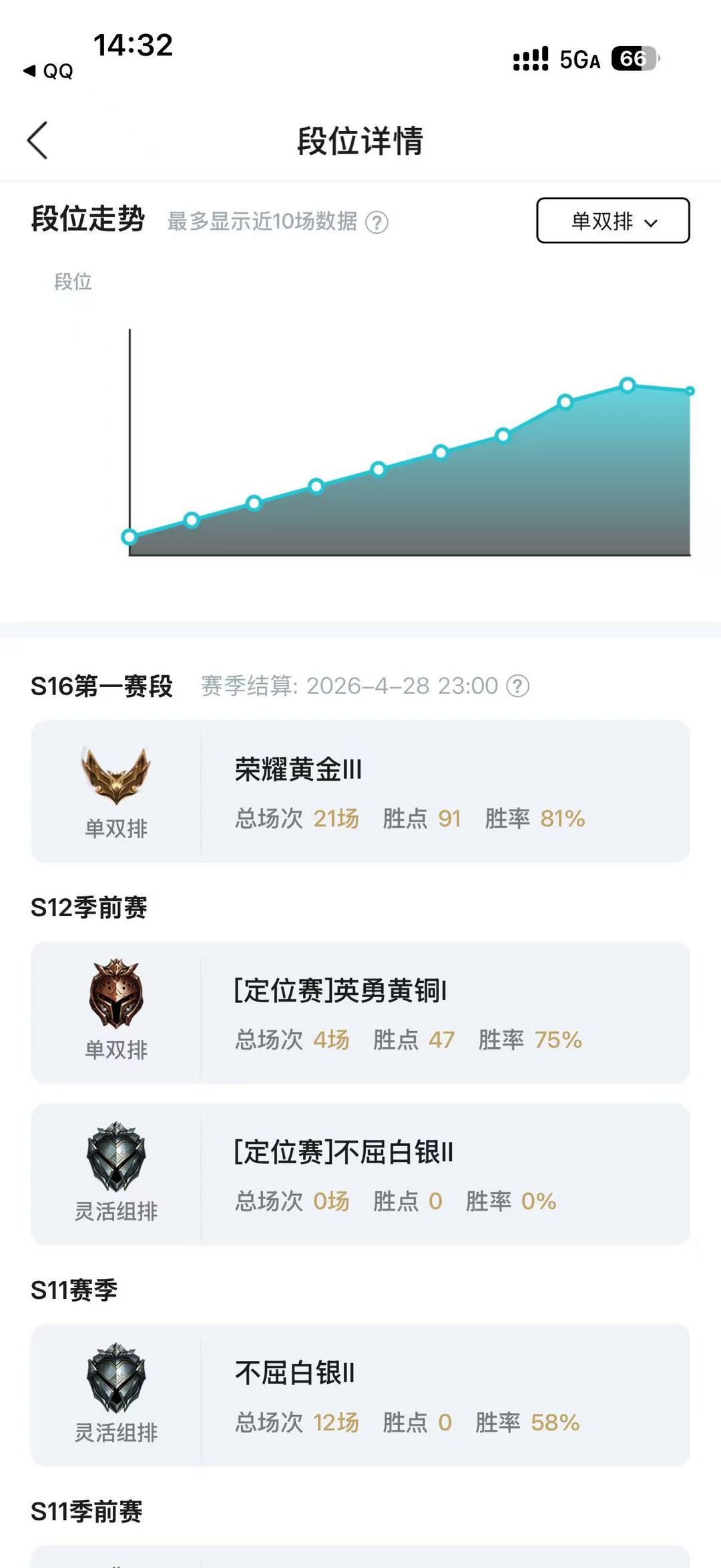The width and height of the screenshot is (721, 1568).
Task: Expand the S16第一赛段 section header
Action: (x=99, y=685)
